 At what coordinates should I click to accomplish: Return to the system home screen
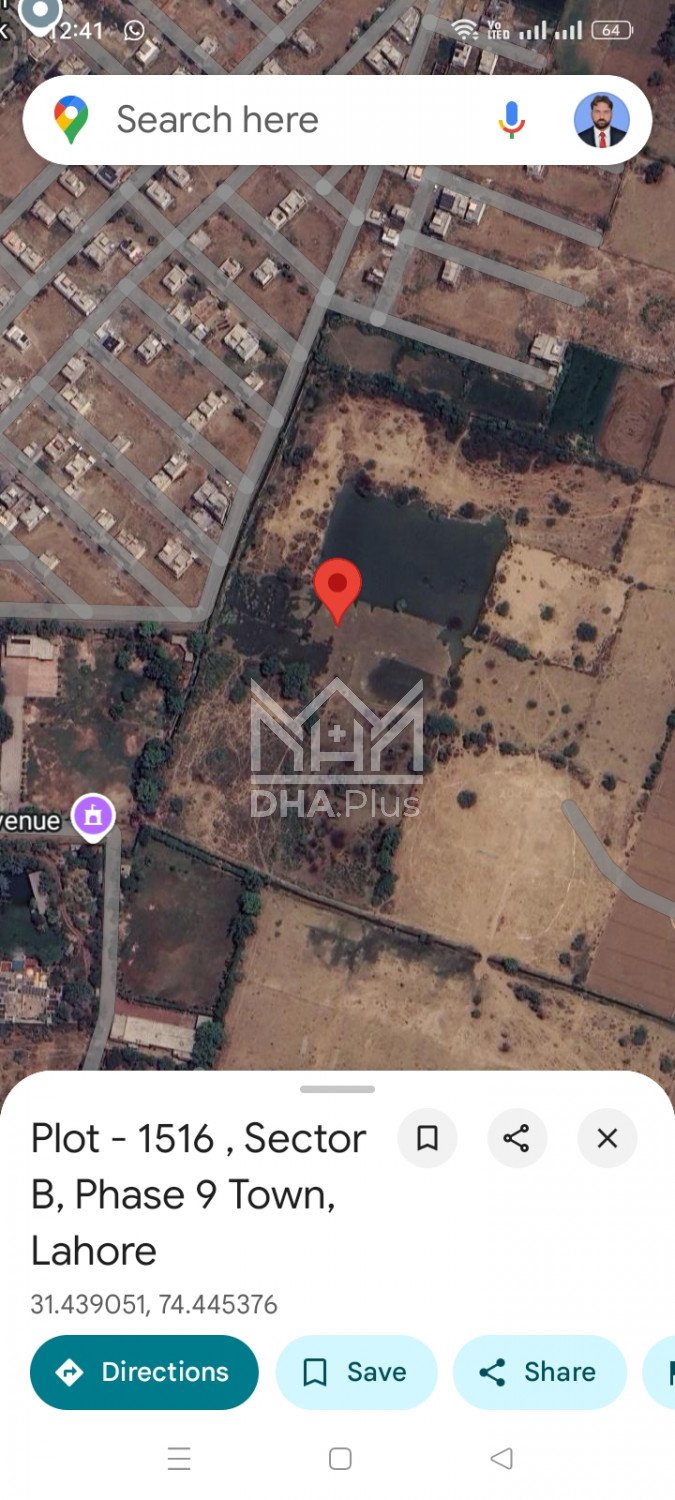pos(340,1459)
